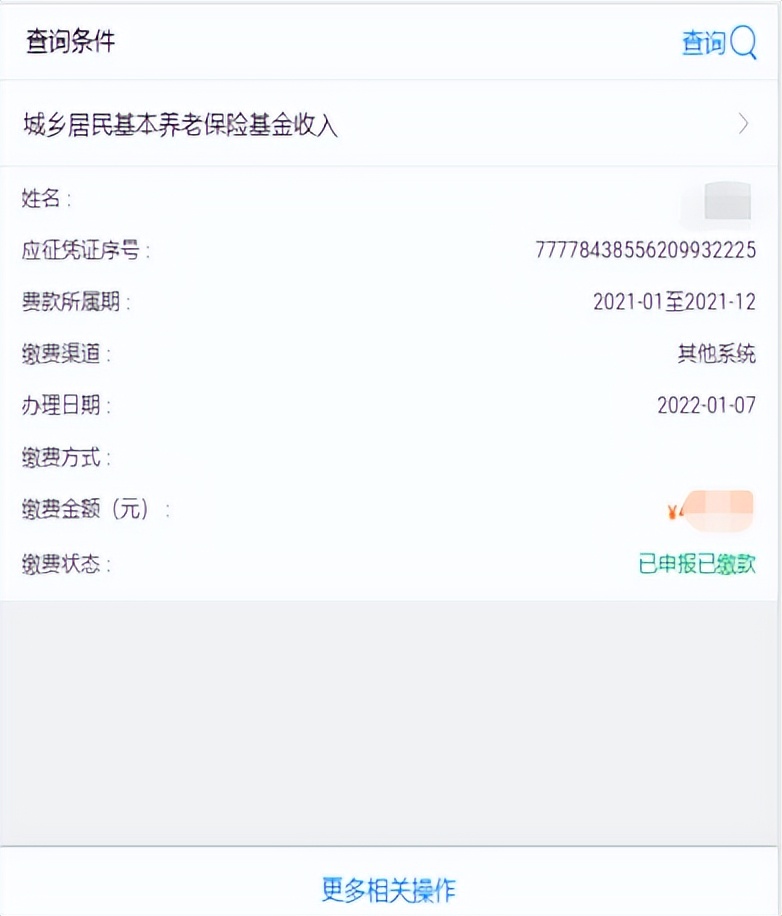Screen dimensions: 782x916
Task: Click the magnifying glass search icon
Action: pyautogui.click(x=745, y=43)
